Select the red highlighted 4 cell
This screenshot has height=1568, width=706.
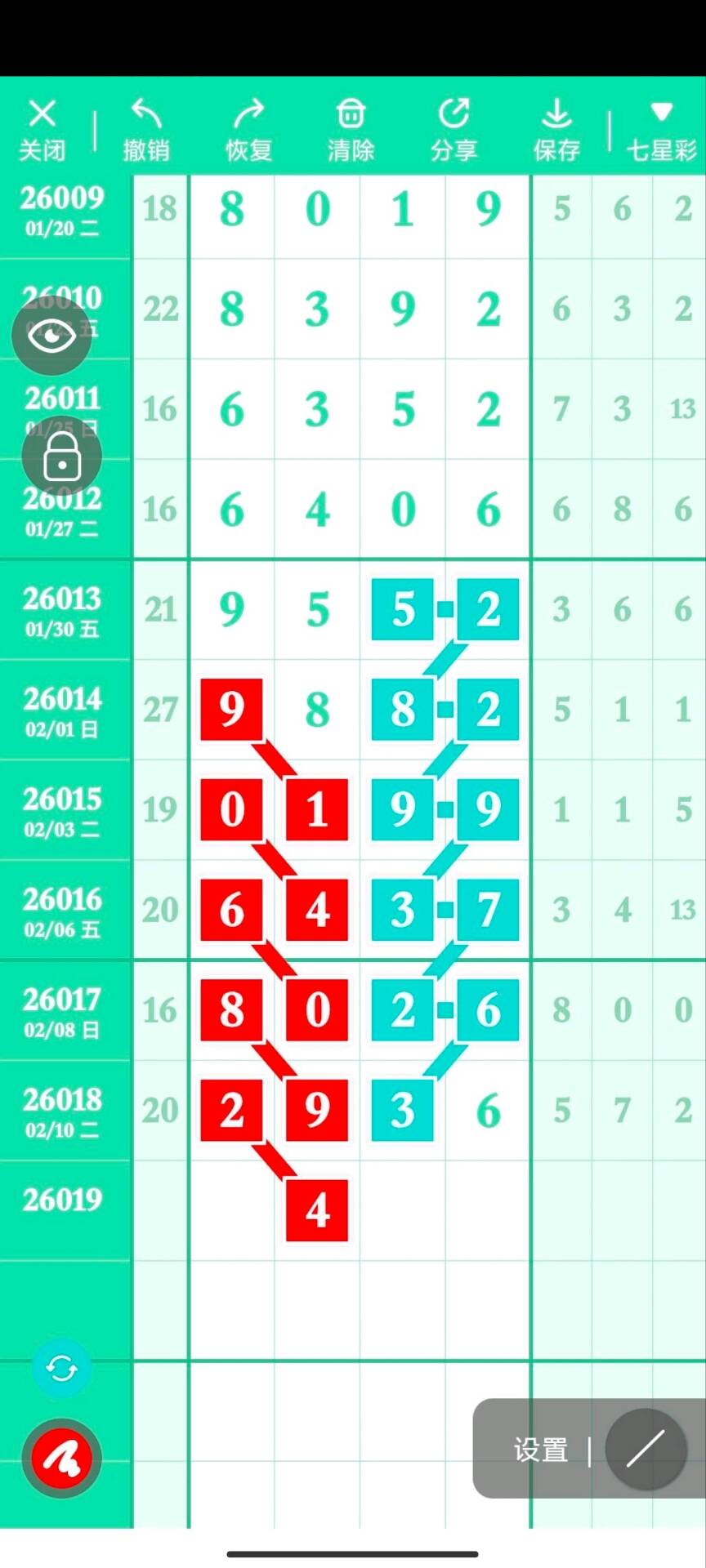[x=316, y=1210]
